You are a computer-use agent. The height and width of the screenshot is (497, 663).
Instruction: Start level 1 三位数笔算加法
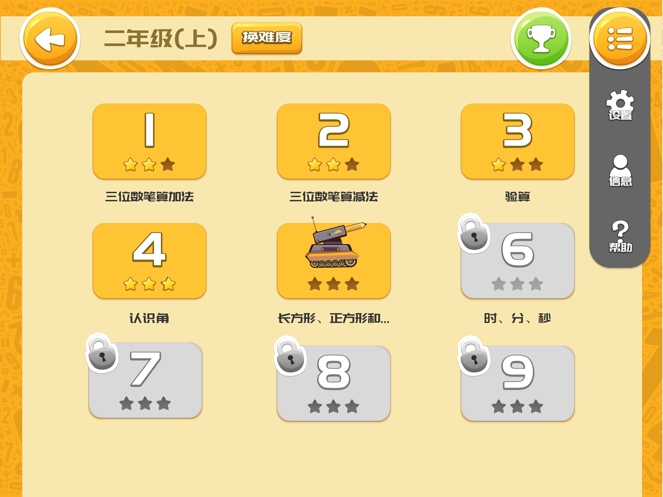point(150,142)
